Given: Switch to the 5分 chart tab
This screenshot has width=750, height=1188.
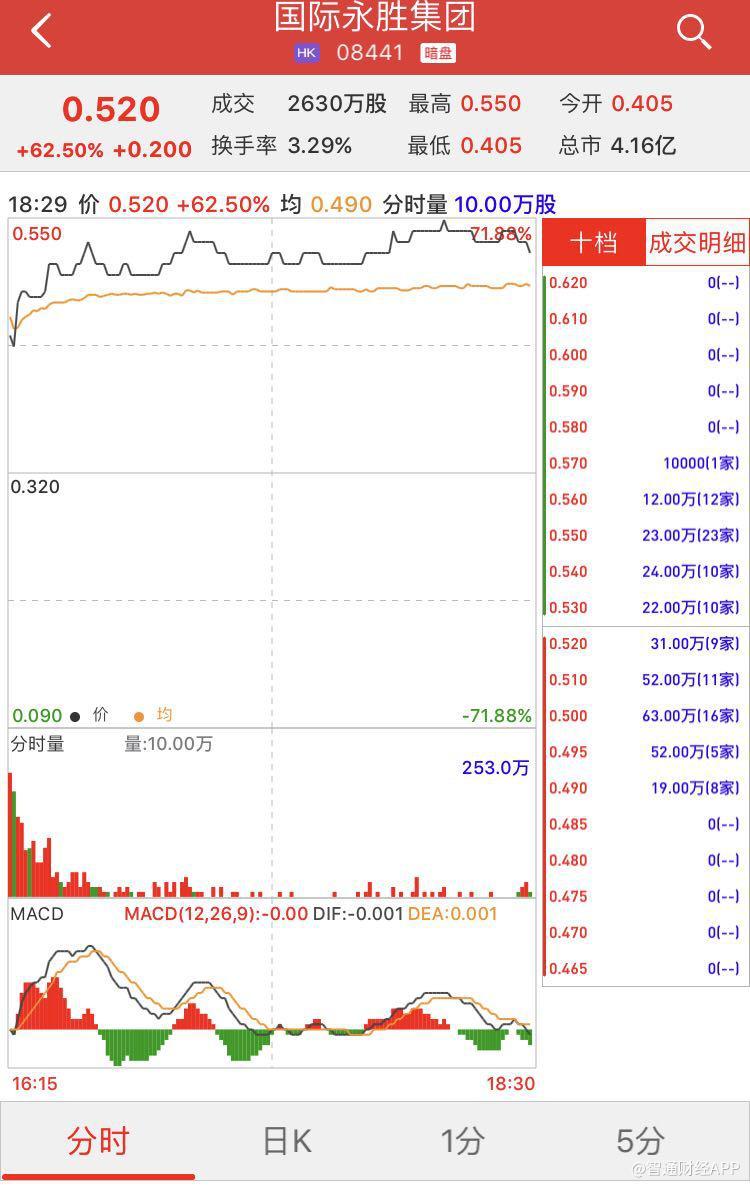Looking at the screenshot, I should tap(640, 1141).
